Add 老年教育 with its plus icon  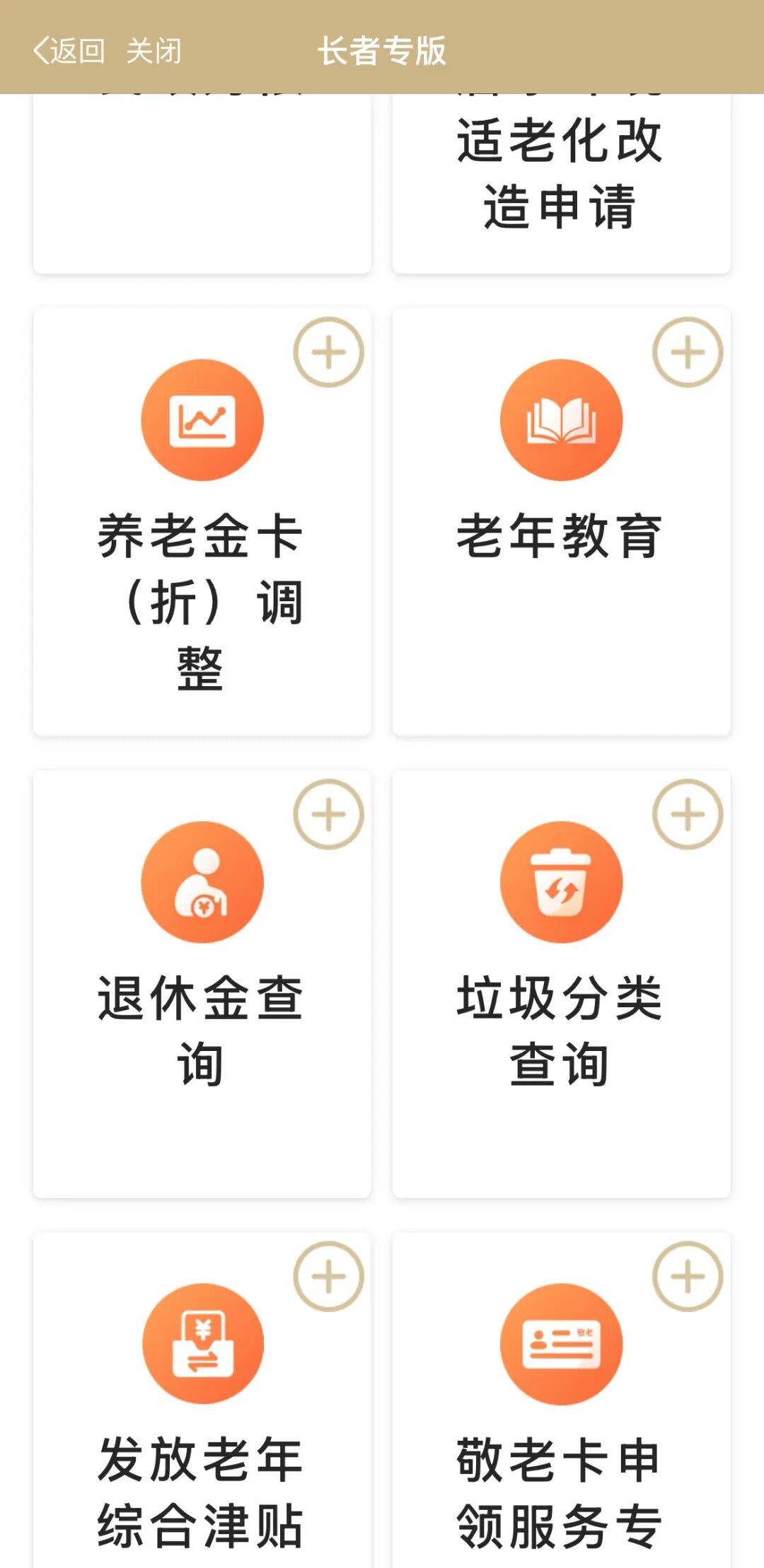coord(688,352)
